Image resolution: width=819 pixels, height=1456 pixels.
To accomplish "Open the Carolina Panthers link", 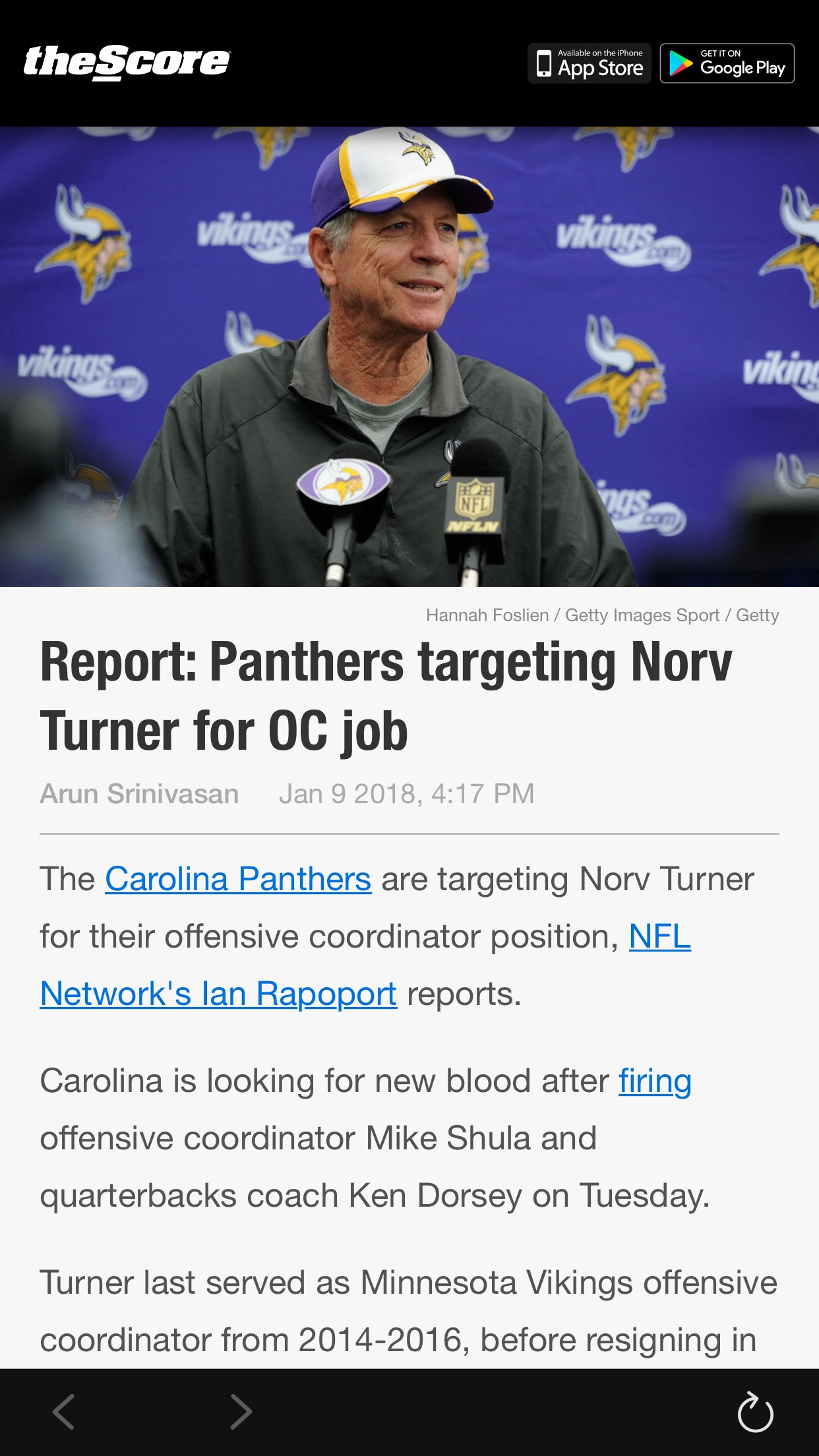I will pos(238,879).
